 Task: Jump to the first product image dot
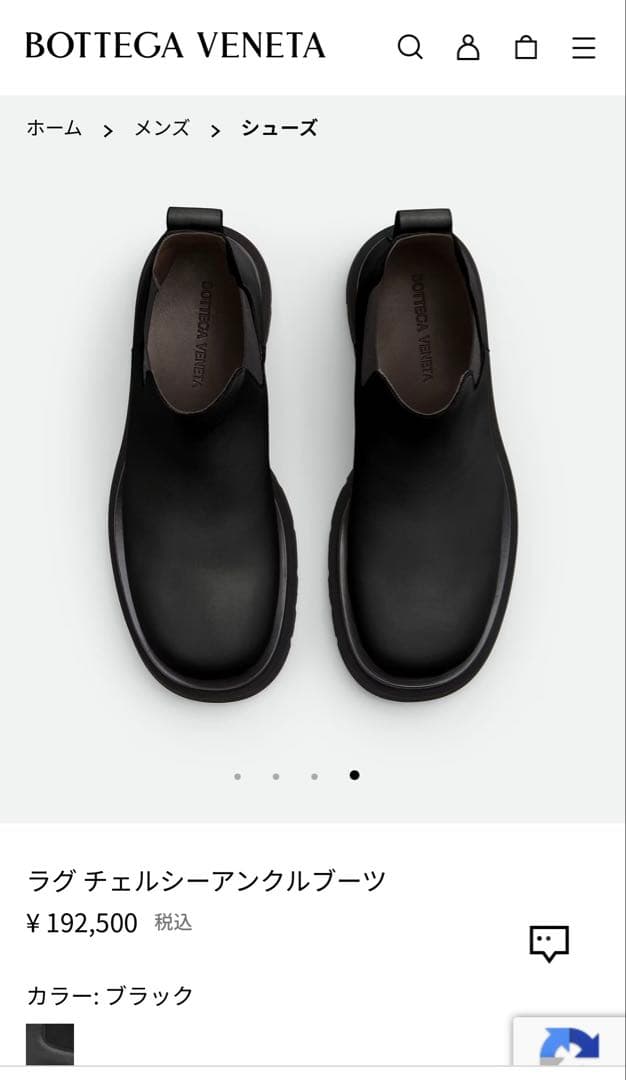[237, 776]
